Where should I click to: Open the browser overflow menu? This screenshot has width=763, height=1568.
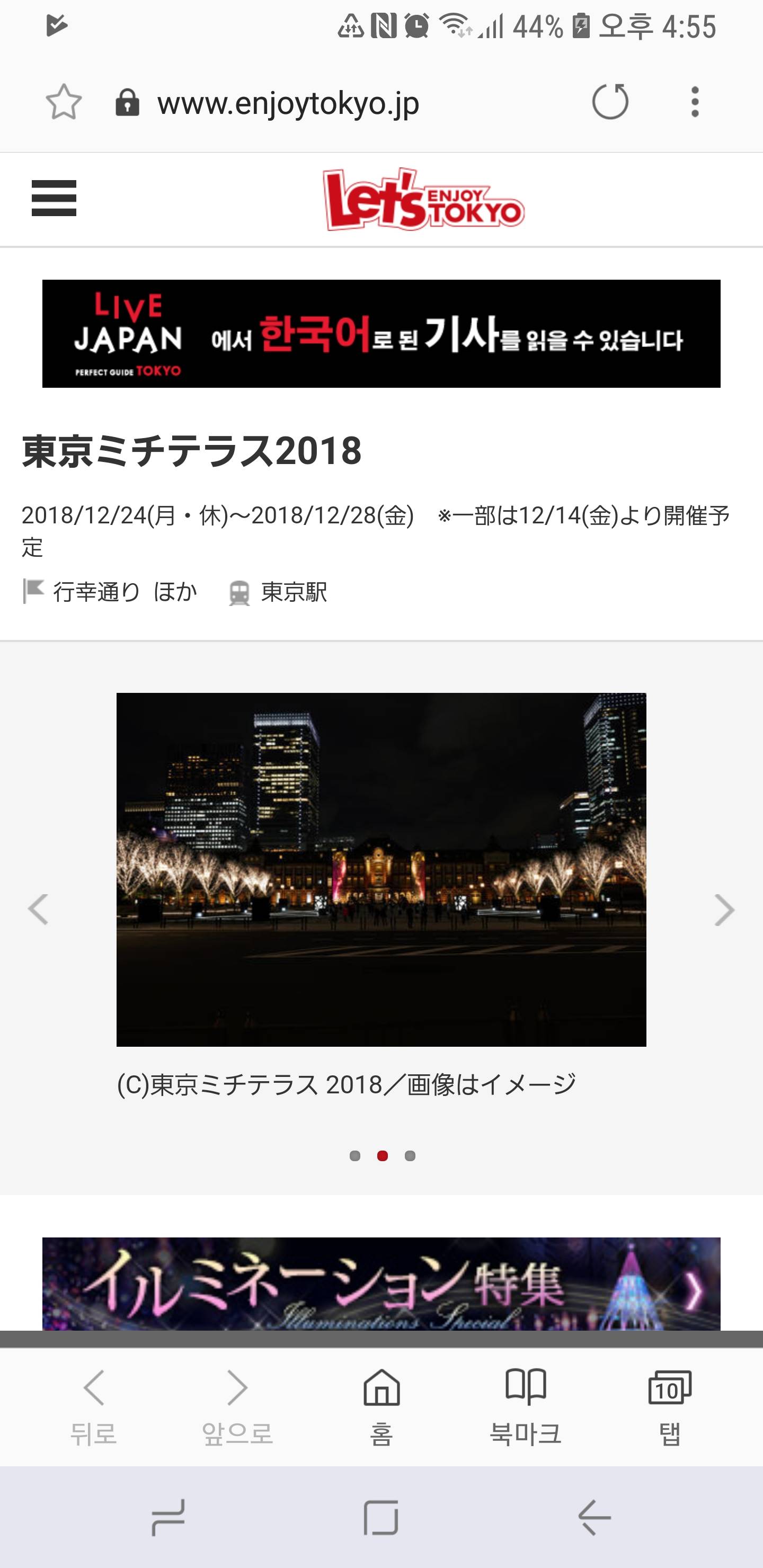695,102
